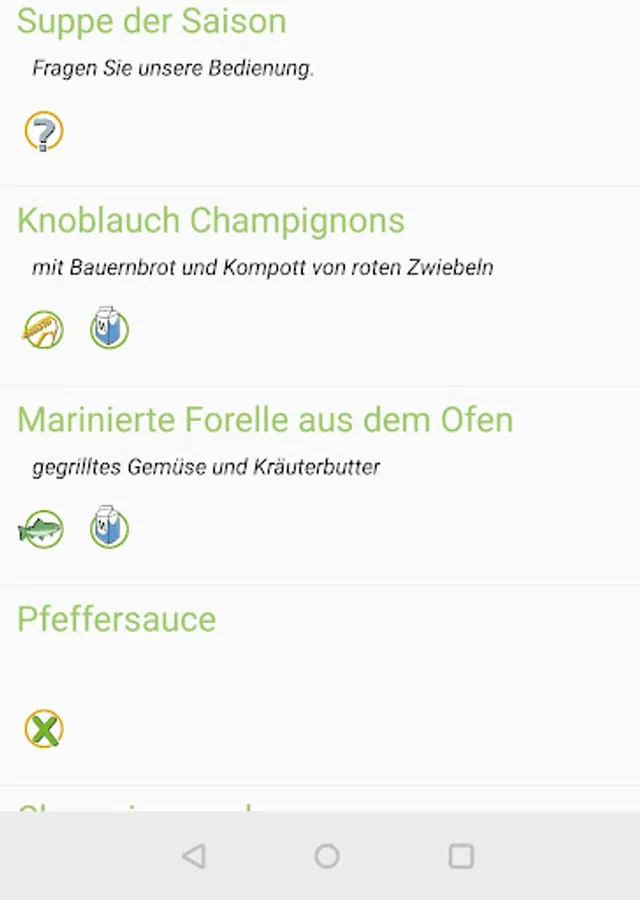Select the Knoblauch Champignons dish
The height and width of the screenshot is (900, 640).
(211, 221)
